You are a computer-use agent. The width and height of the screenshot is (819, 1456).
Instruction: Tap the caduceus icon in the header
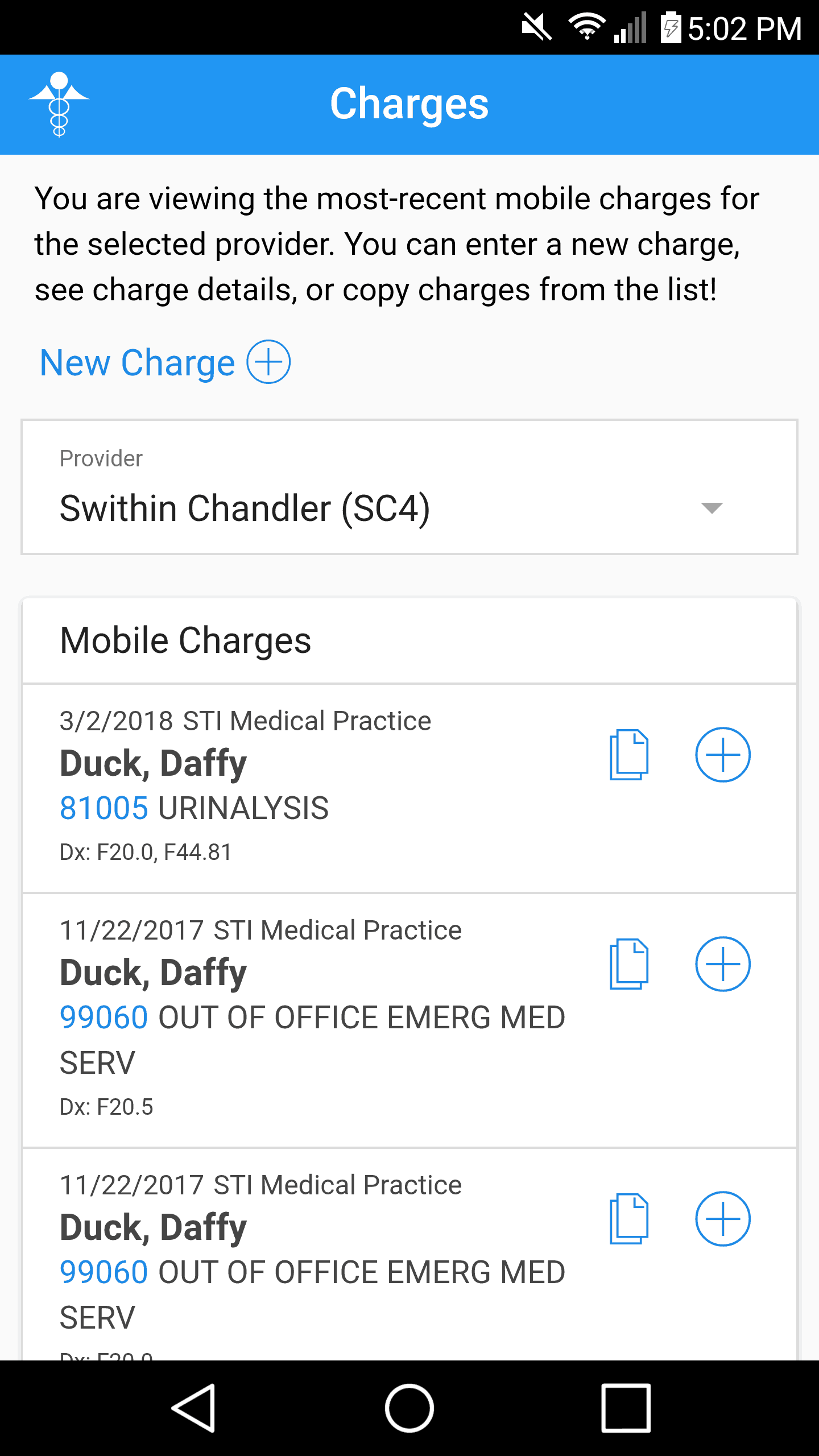[x=59, y=105]
